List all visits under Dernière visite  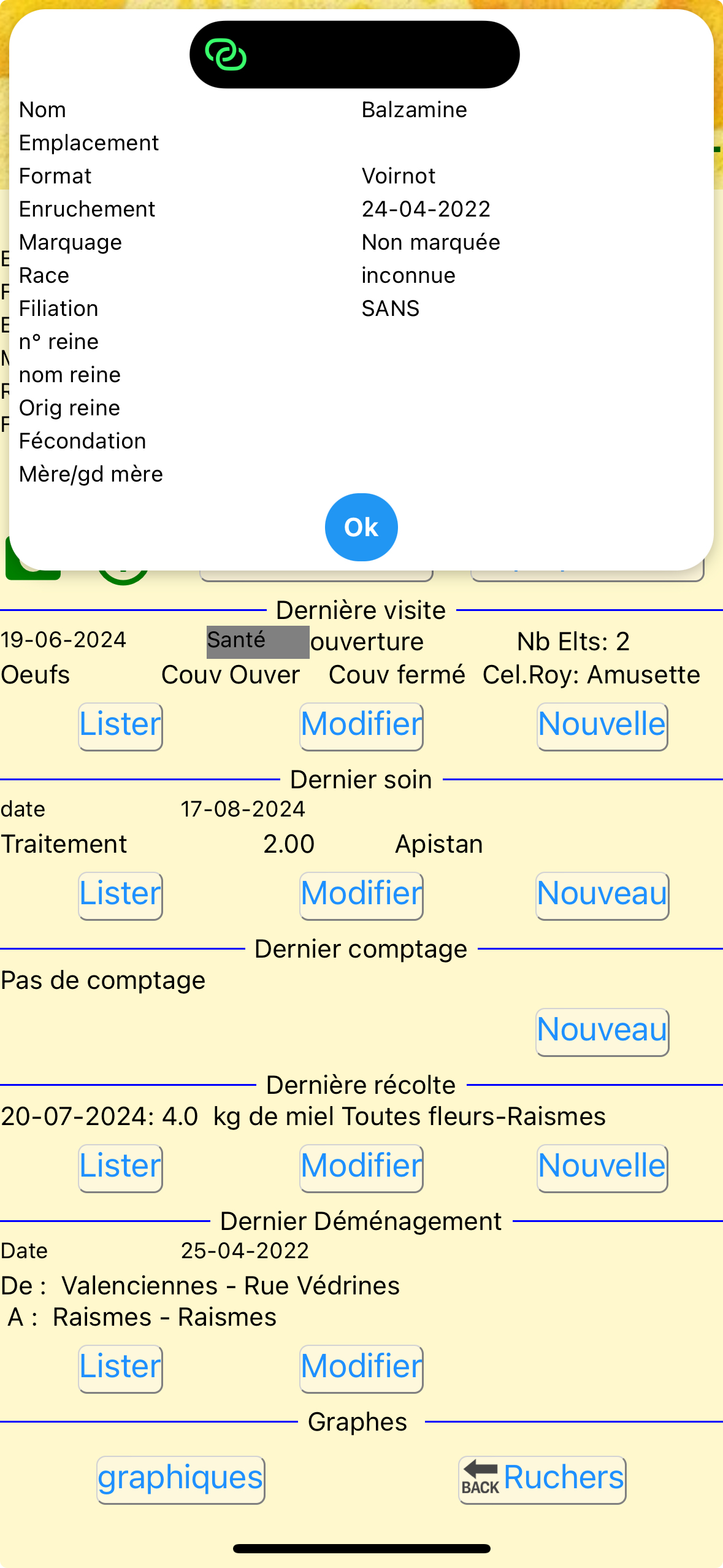click(x=120, y=726)
